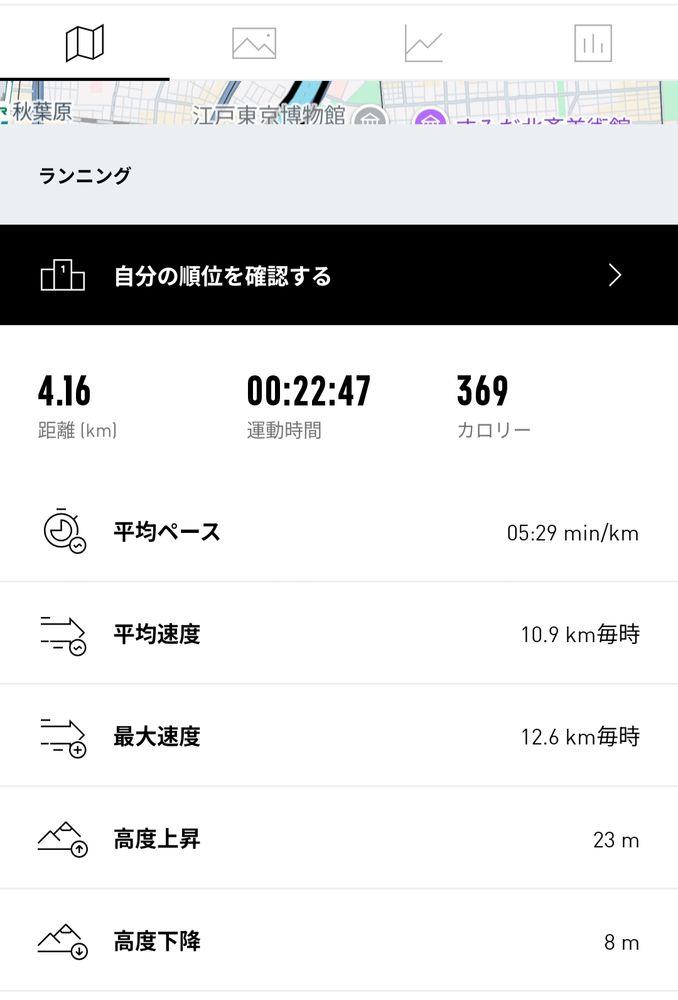Switch to the map tab
678x1000 pixels.
(85, 43)
